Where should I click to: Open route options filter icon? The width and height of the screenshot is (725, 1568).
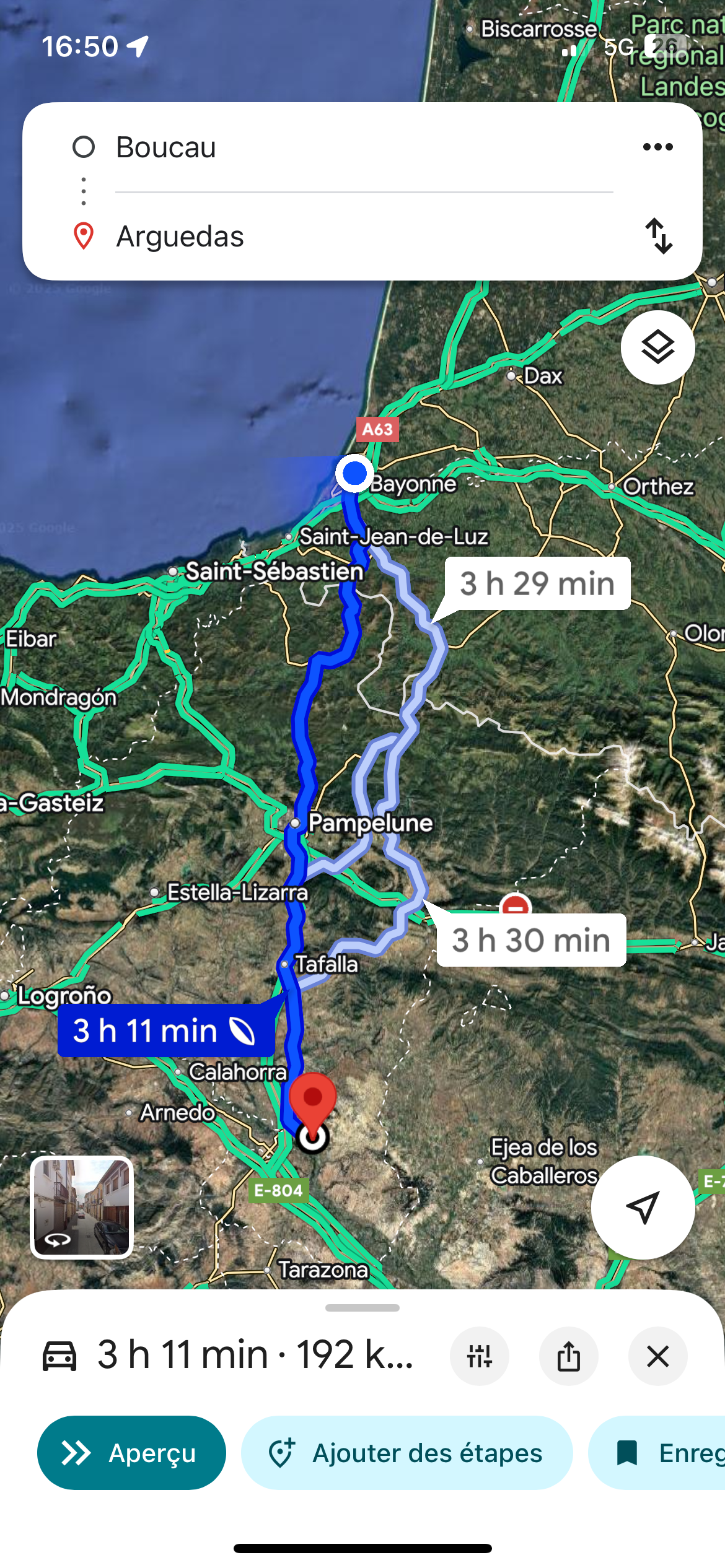point(480,1356)
